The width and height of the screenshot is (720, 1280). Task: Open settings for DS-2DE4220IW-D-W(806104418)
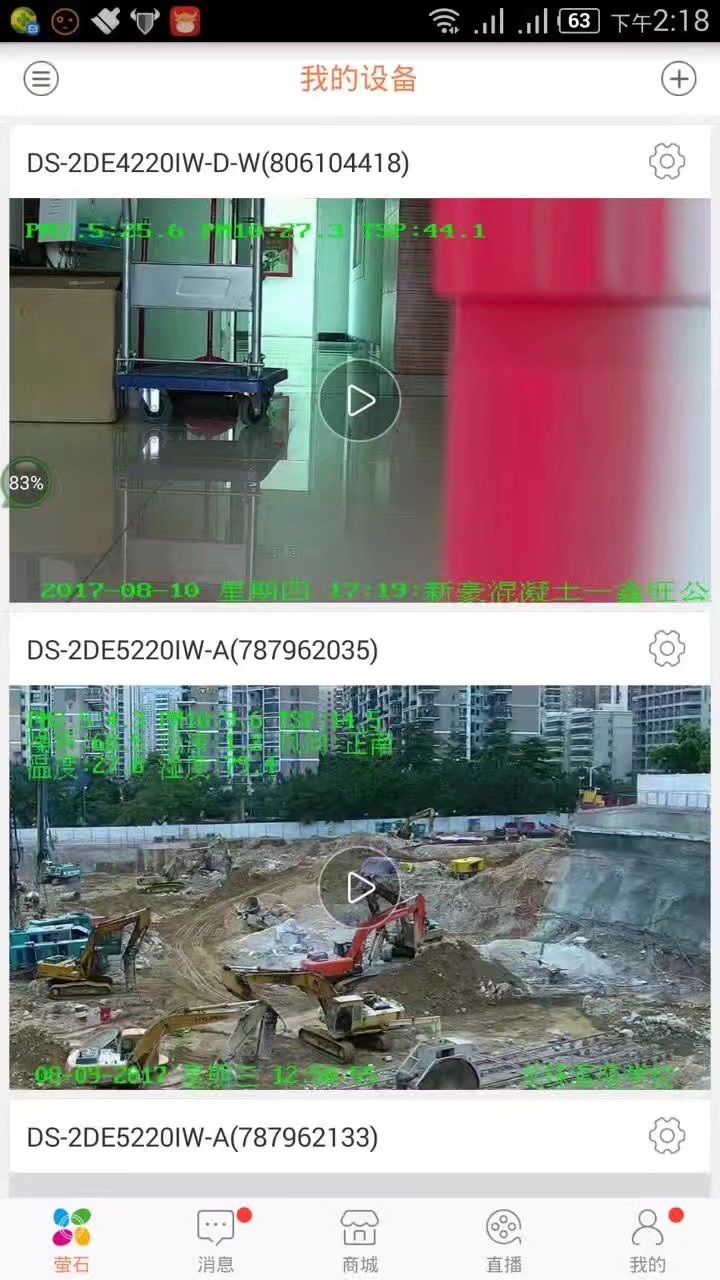pyautogui.click(x=666, y=161)
